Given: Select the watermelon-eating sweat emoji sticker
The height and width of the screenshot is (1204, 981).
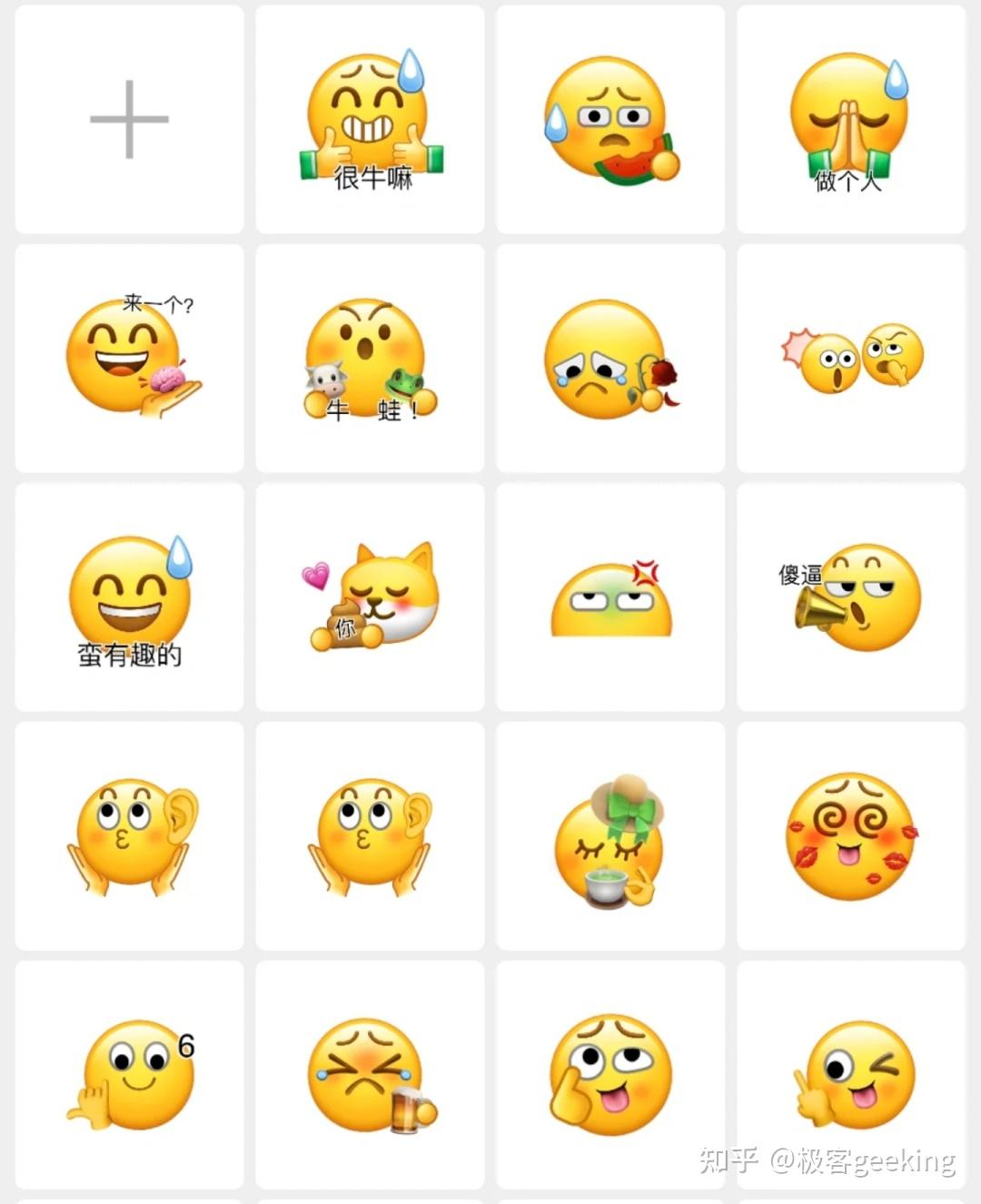Looking at the screenshot, I should point(610,118).
